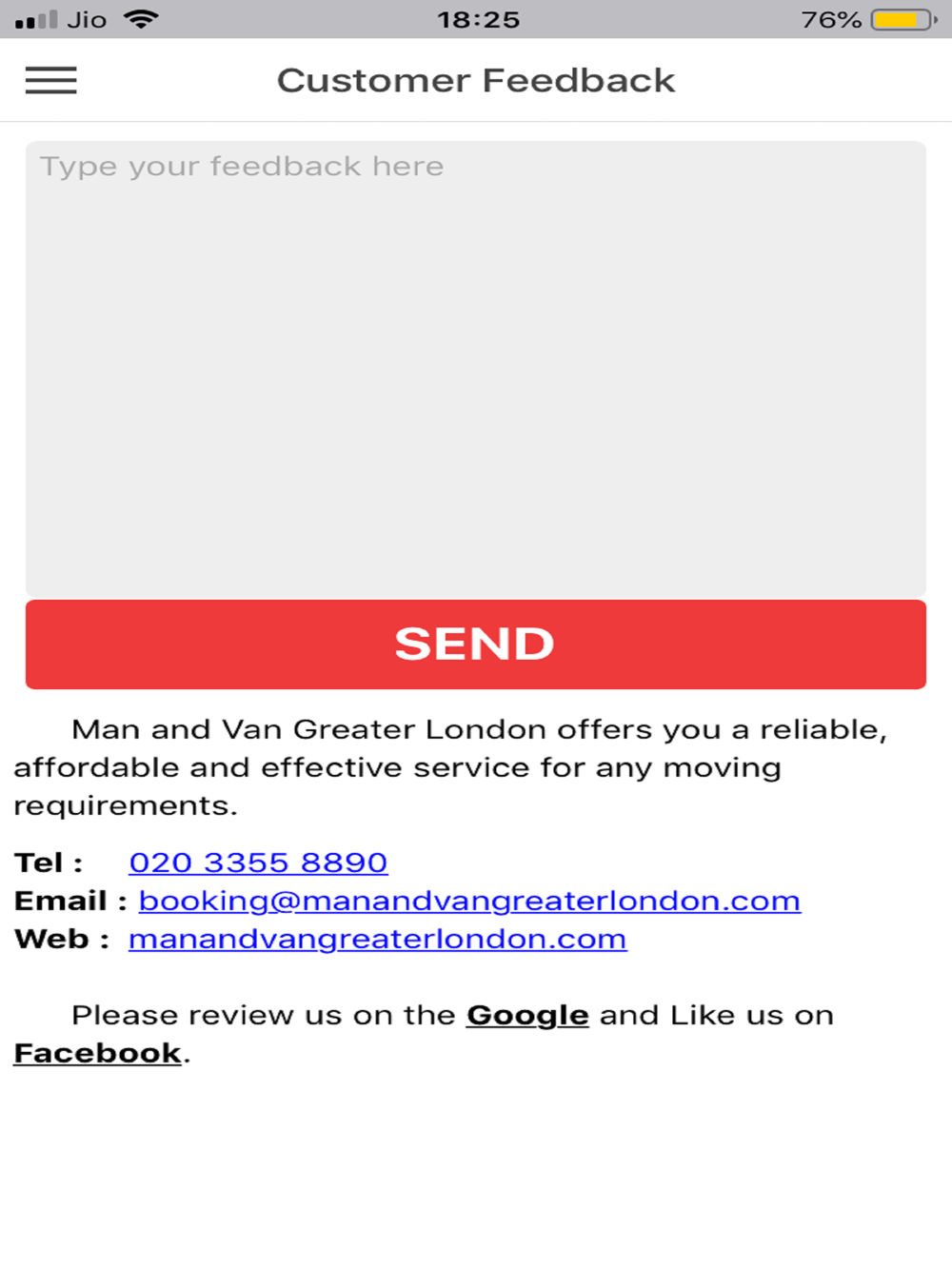Focus the feedback text box
Screen dimensions: 952x1270
coord(476,369)
